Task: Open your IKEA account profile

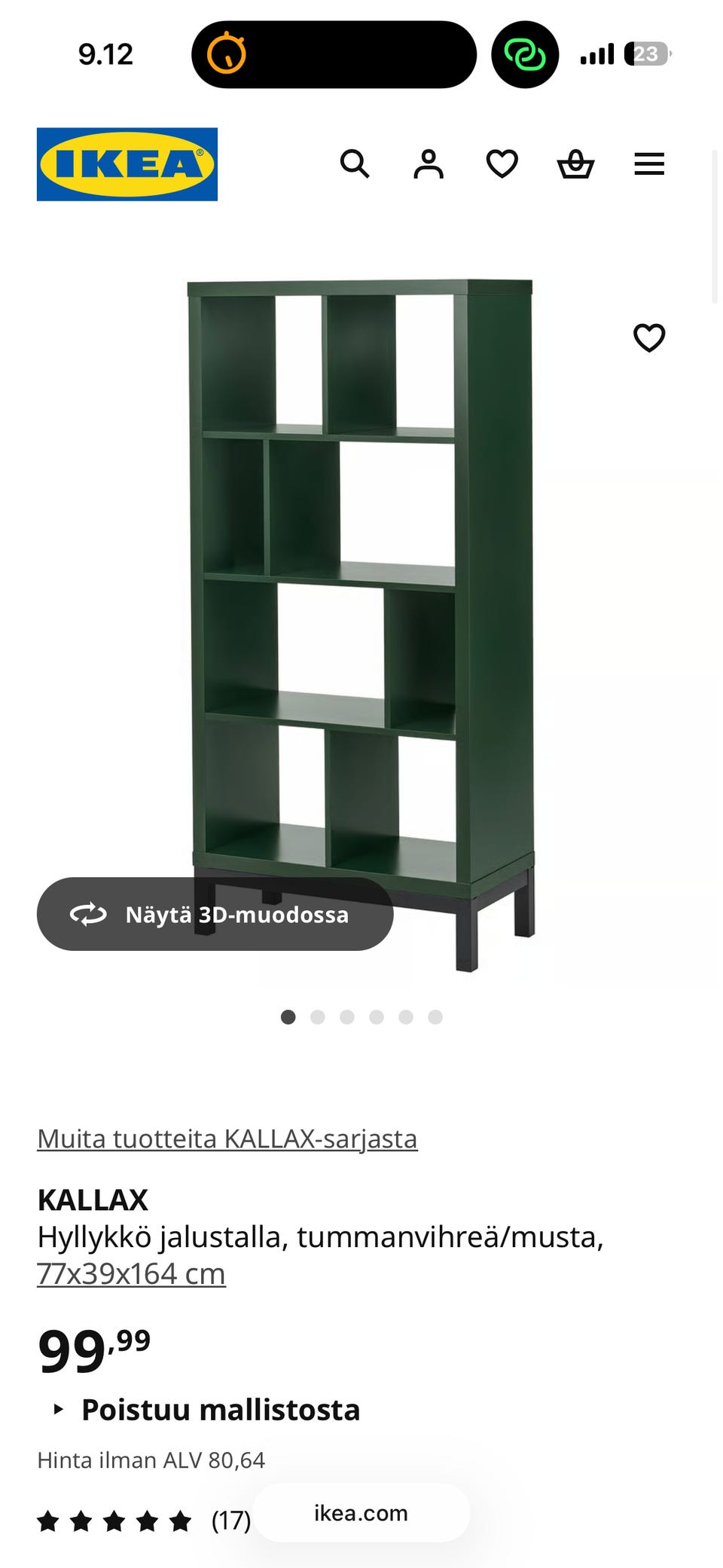Action: [x=428, y=164]
